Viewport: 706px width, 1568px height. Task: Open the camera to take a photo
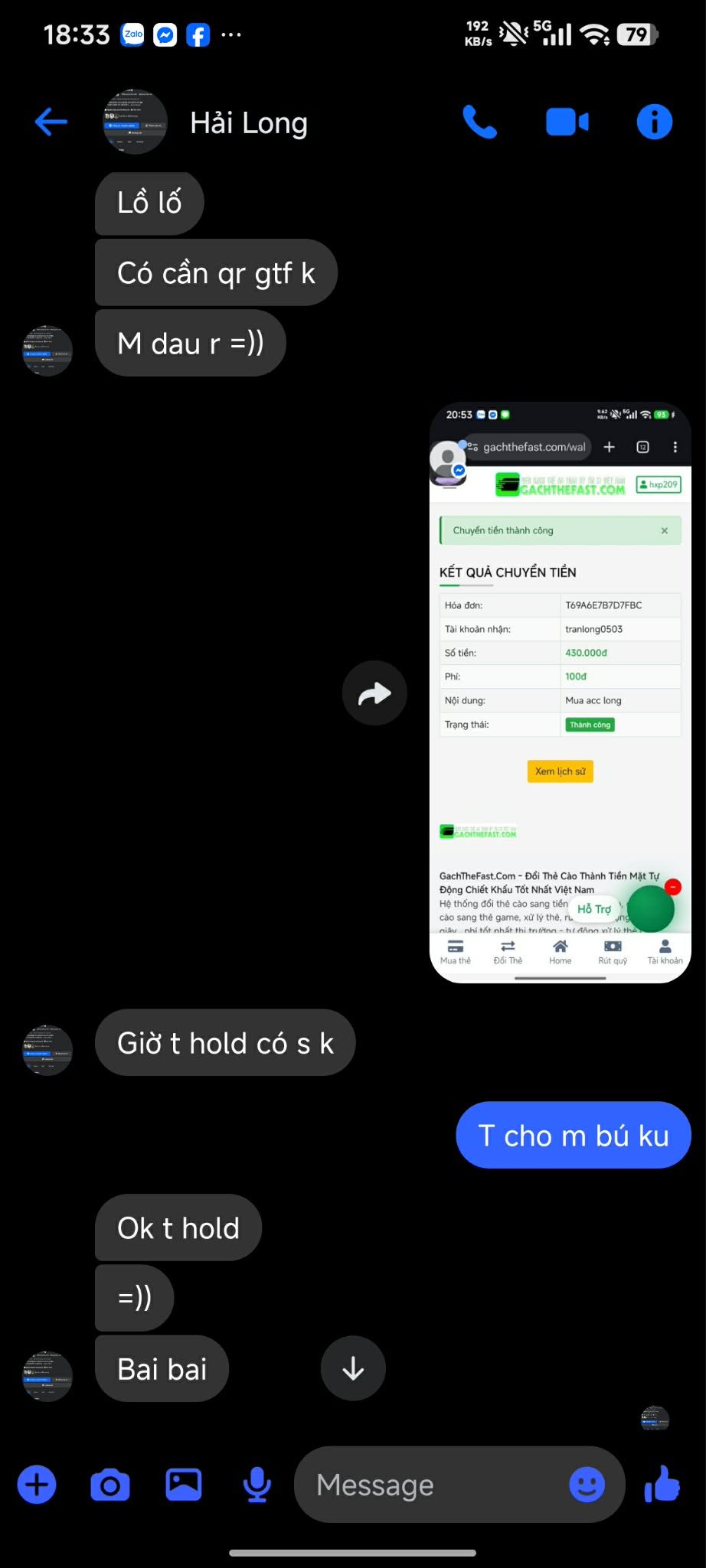point(110,1485)
